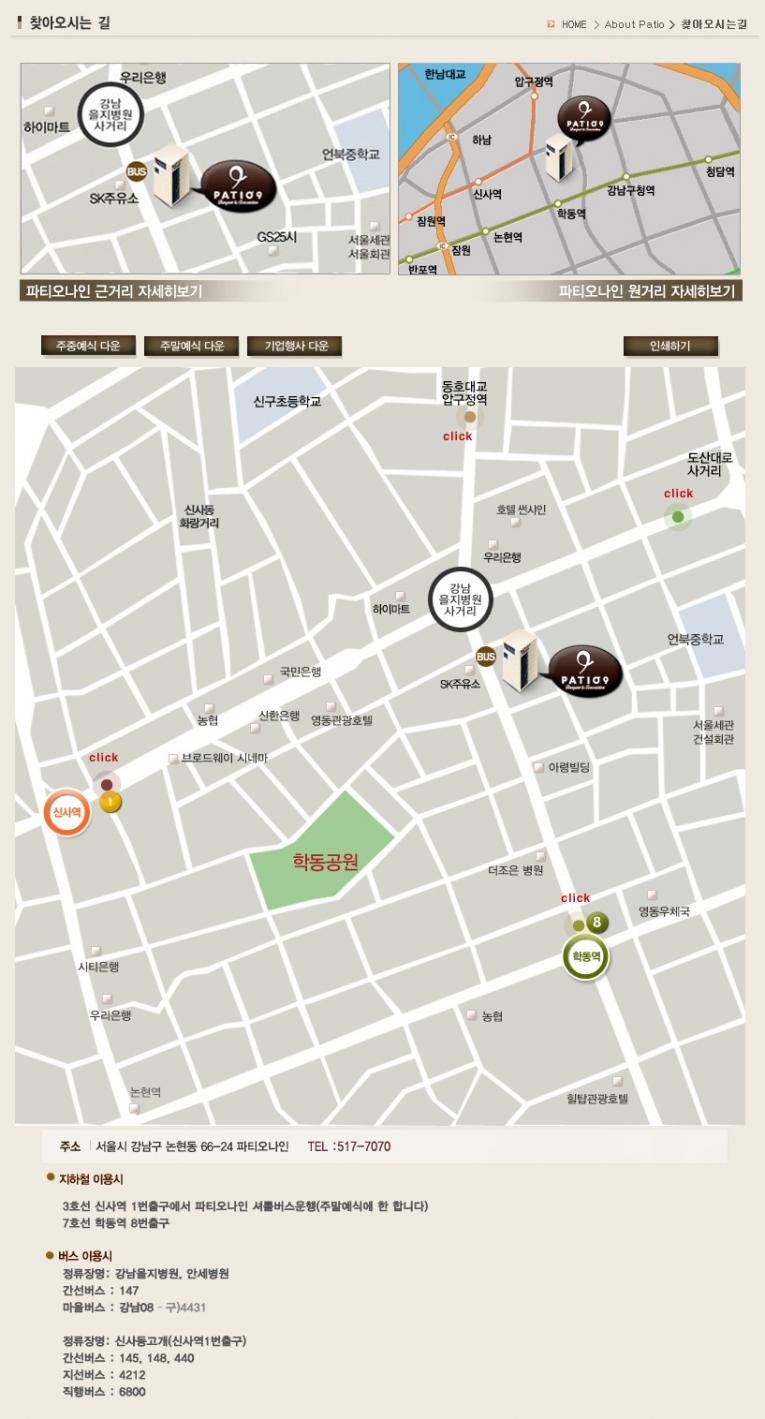This screenshot has width=765, height=1419.
Task: Click the 도산대로 사거리 marker
Action: 678,516
